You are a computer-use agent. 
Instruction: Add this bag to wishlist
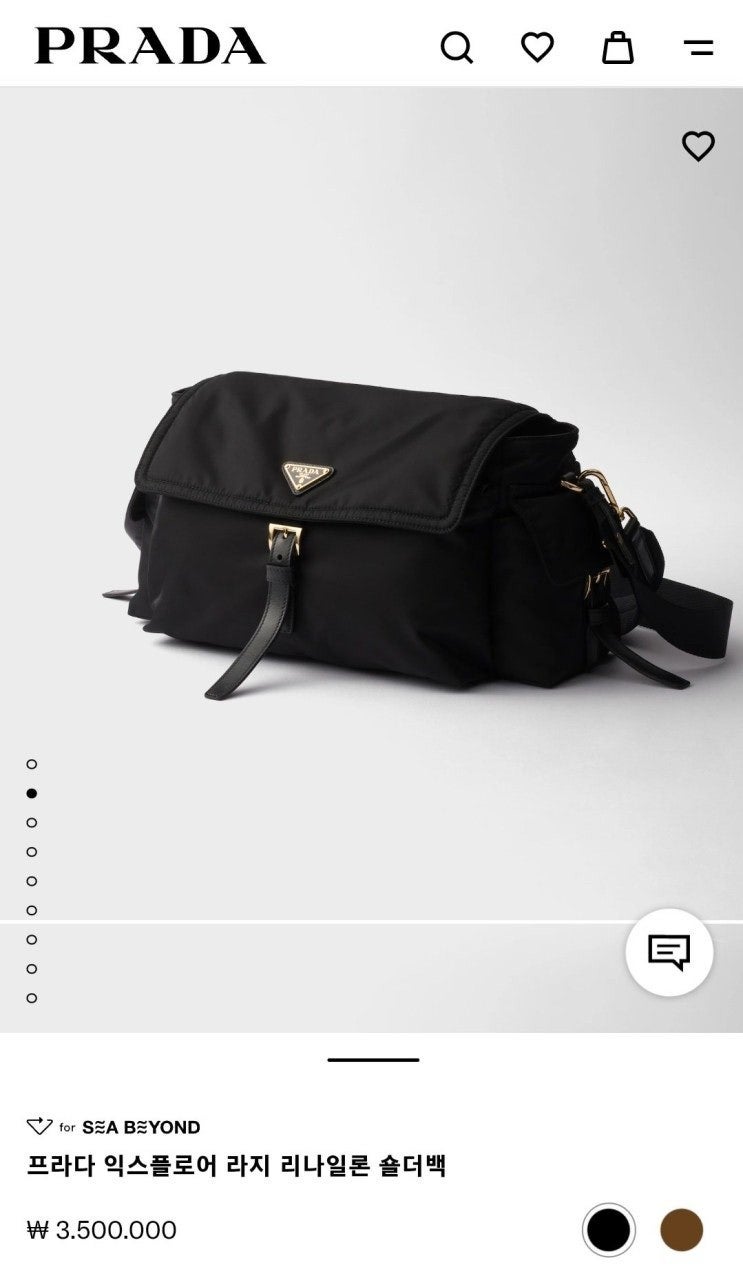pos(698,147)
